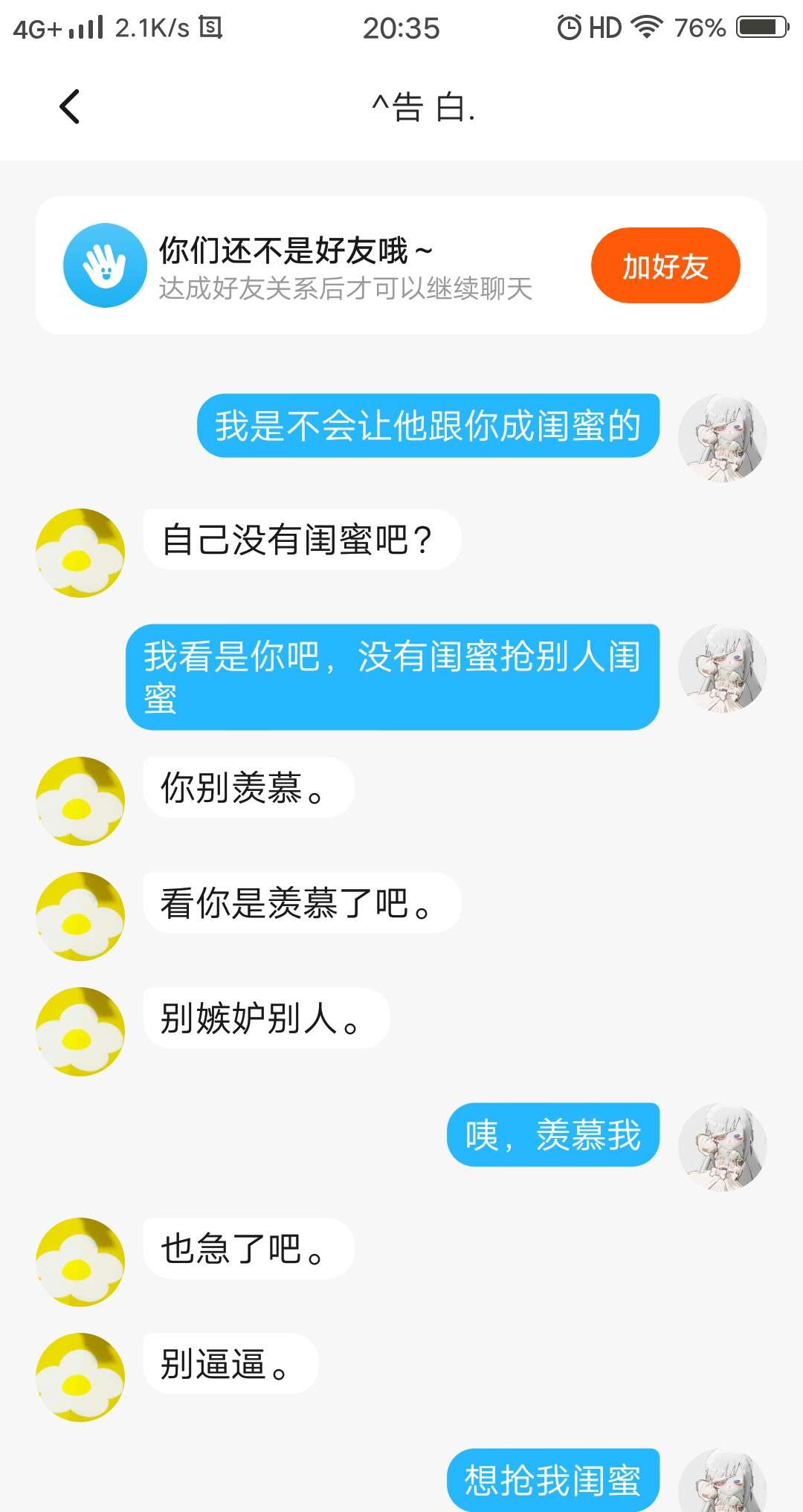803x1512 pixels.
Task: Open the flower avatar beside 自己没有闺蜜吧？
Action: [80, 552]
